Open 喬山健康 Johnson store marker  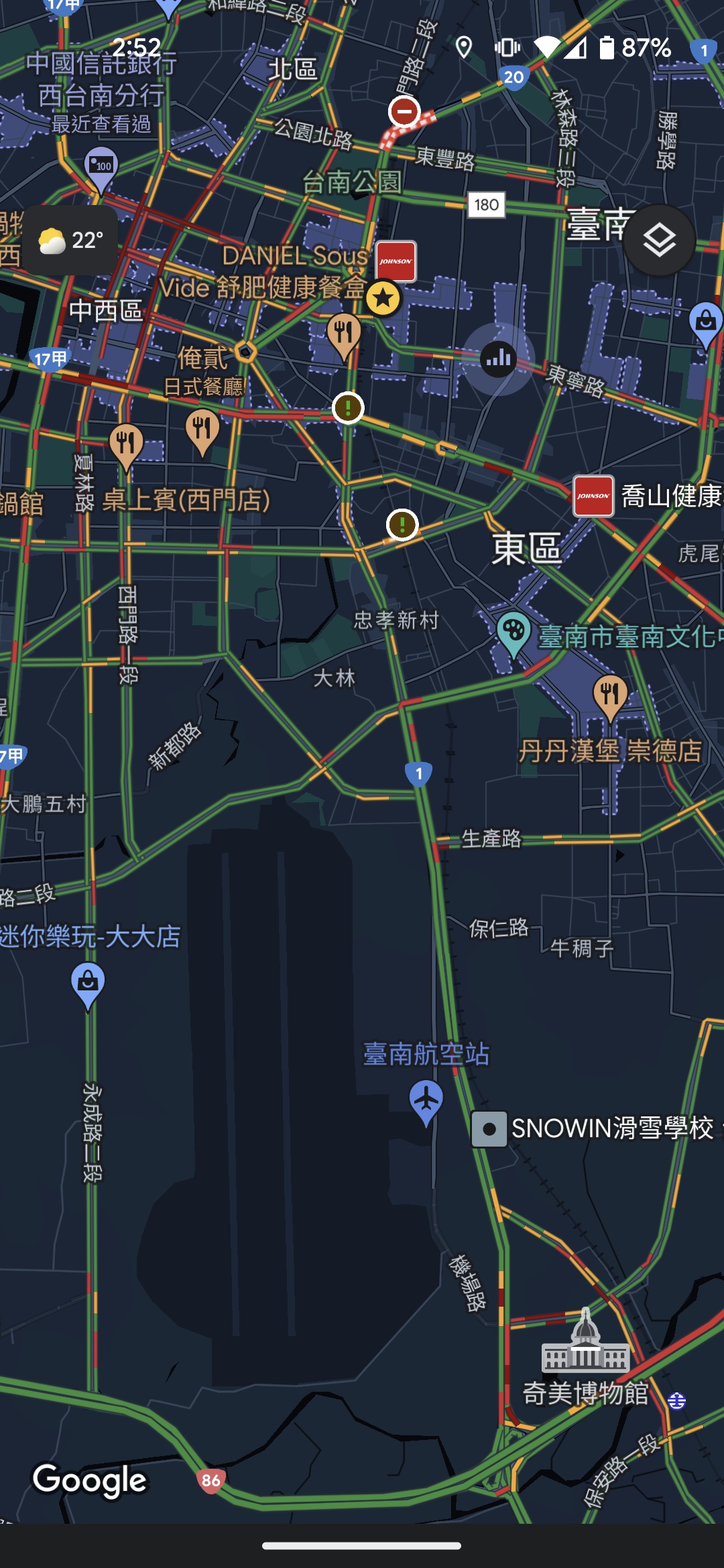(593, 496)
